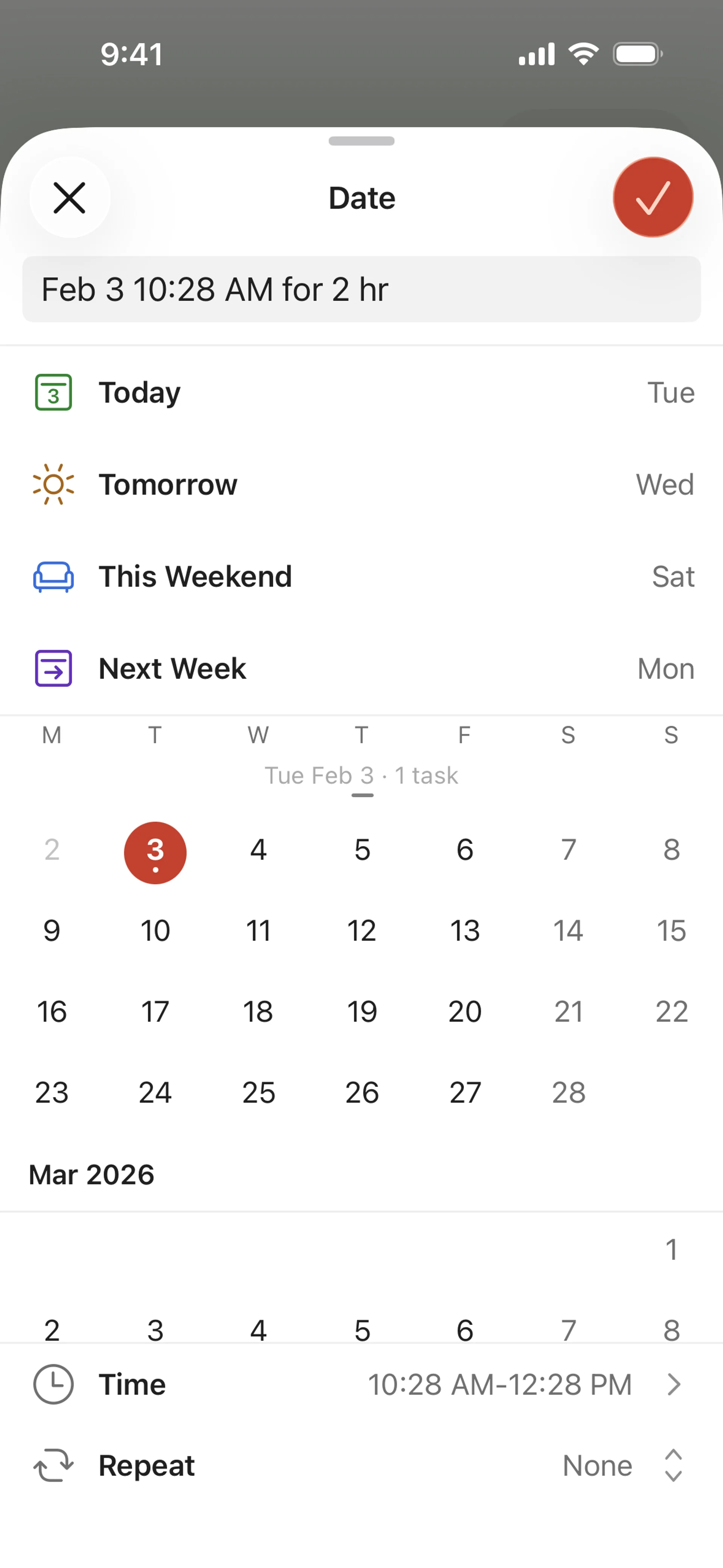This screenshot has height=1568, width=723.
Task: Tap February 9 in the calendar
Action: 52,931
